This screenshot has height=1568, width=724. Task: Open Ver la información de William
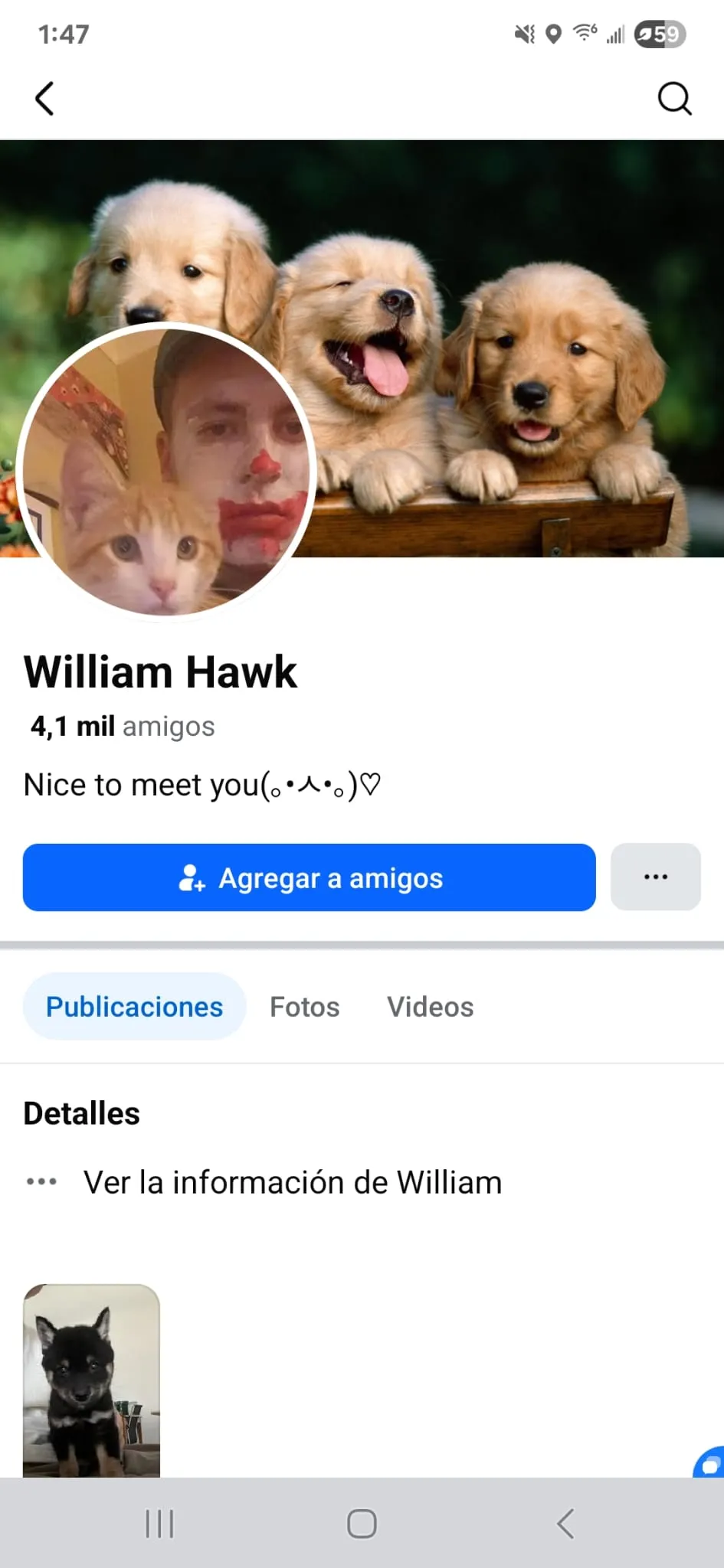tap(292, 1183)
